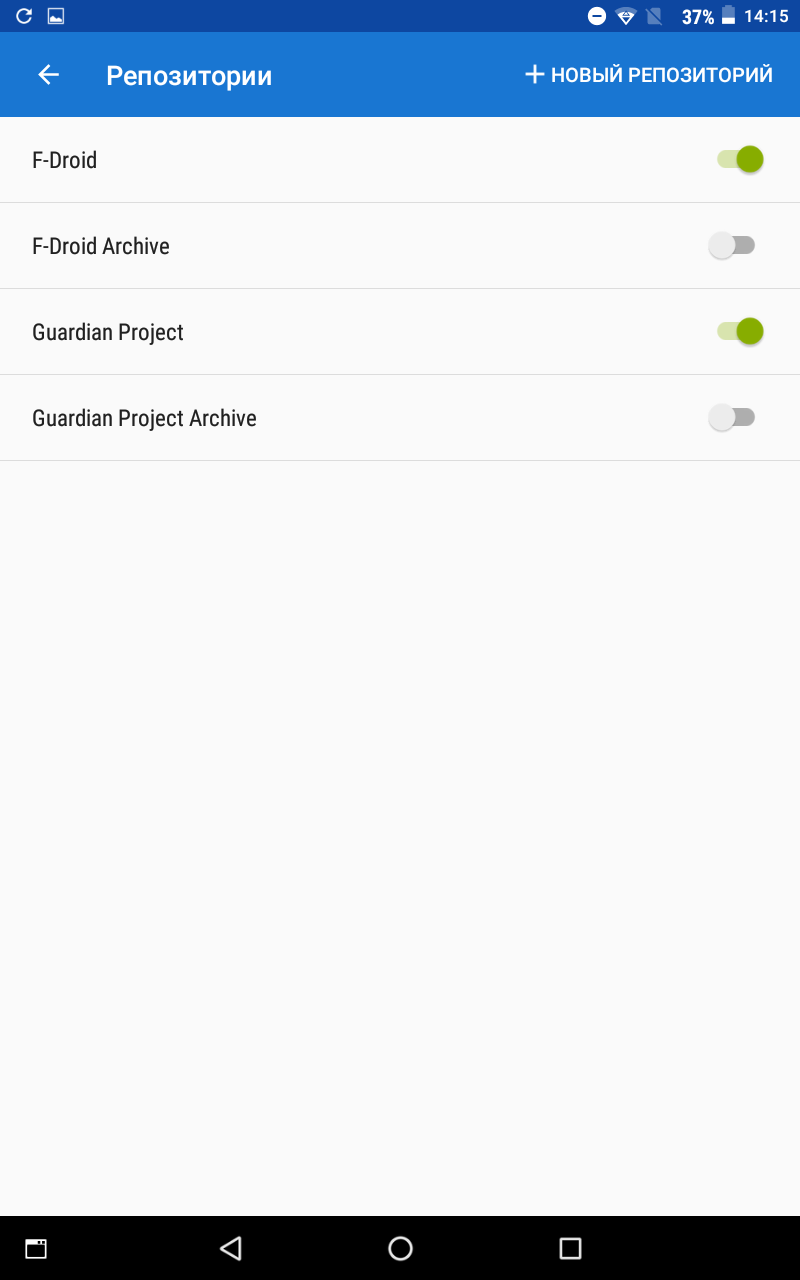Disable the F-Droid repository switch
This screenshot has height=1280, width=800.
740,159
